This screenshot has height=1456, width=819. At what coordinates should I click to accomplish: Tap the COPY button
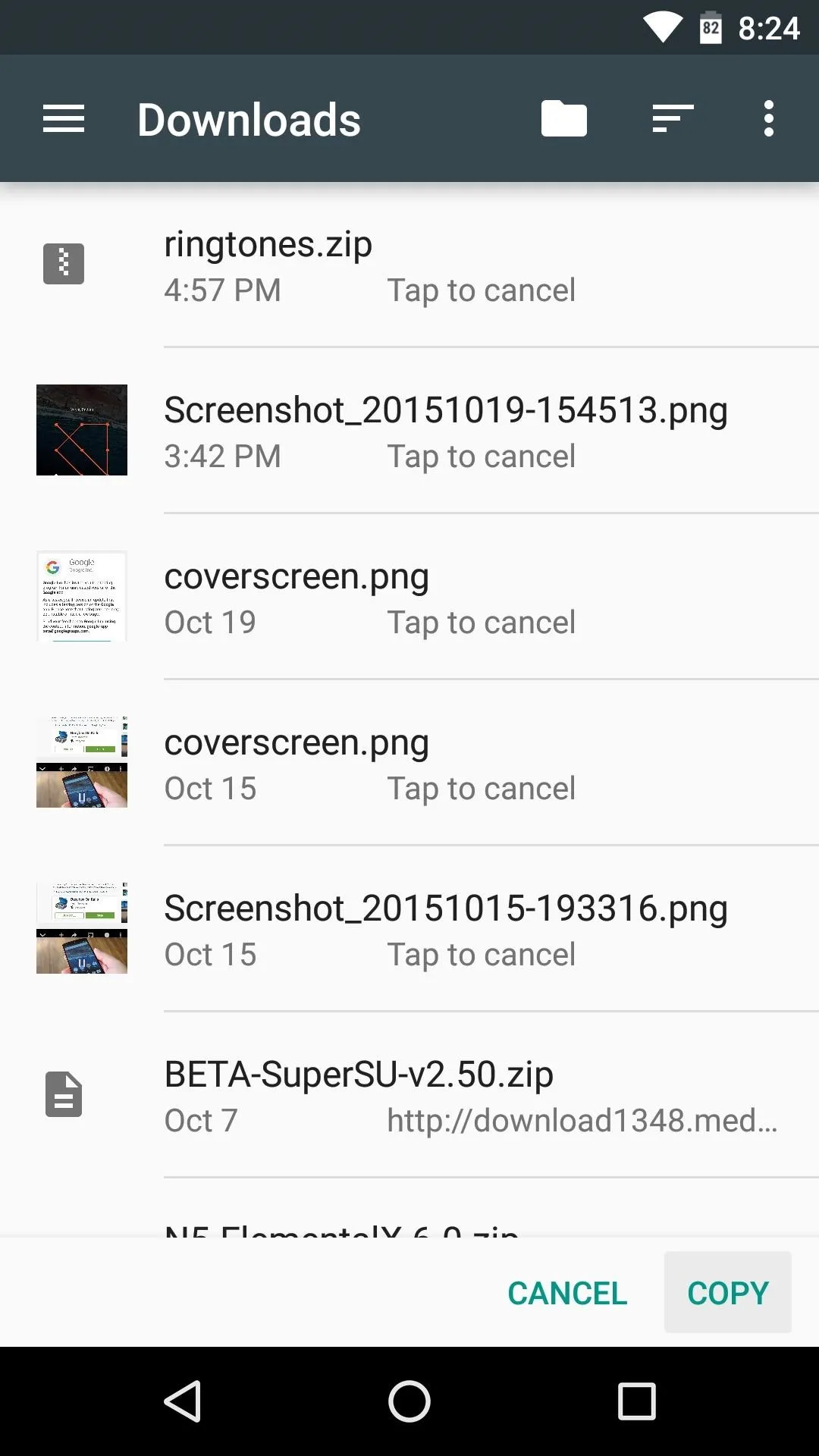pyautogui.click(x=728, y=1293)
